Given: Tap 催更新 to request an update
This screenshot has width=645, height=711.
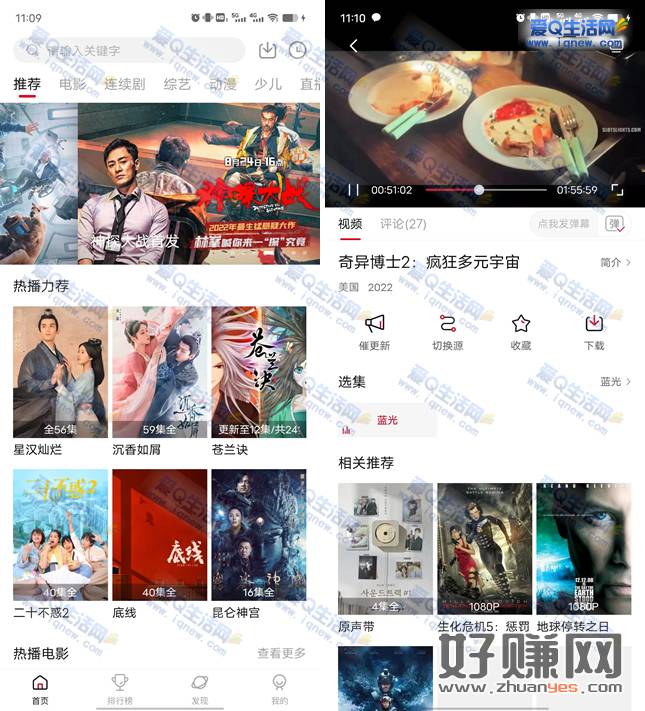Looking at the screenshot, I should coord(374,331).
